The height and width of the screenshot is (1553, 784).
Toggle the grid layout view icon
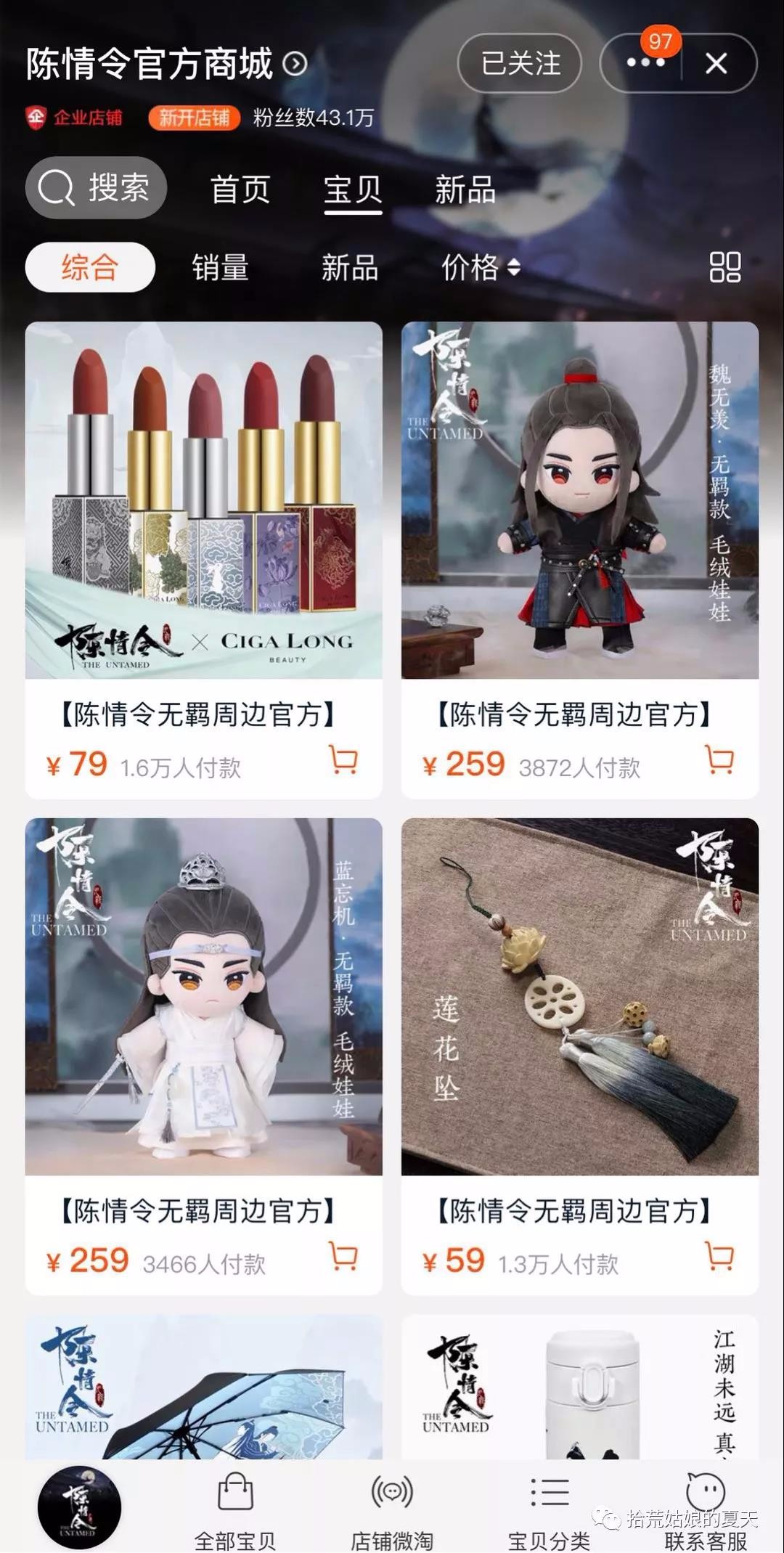tap(724, 267)
